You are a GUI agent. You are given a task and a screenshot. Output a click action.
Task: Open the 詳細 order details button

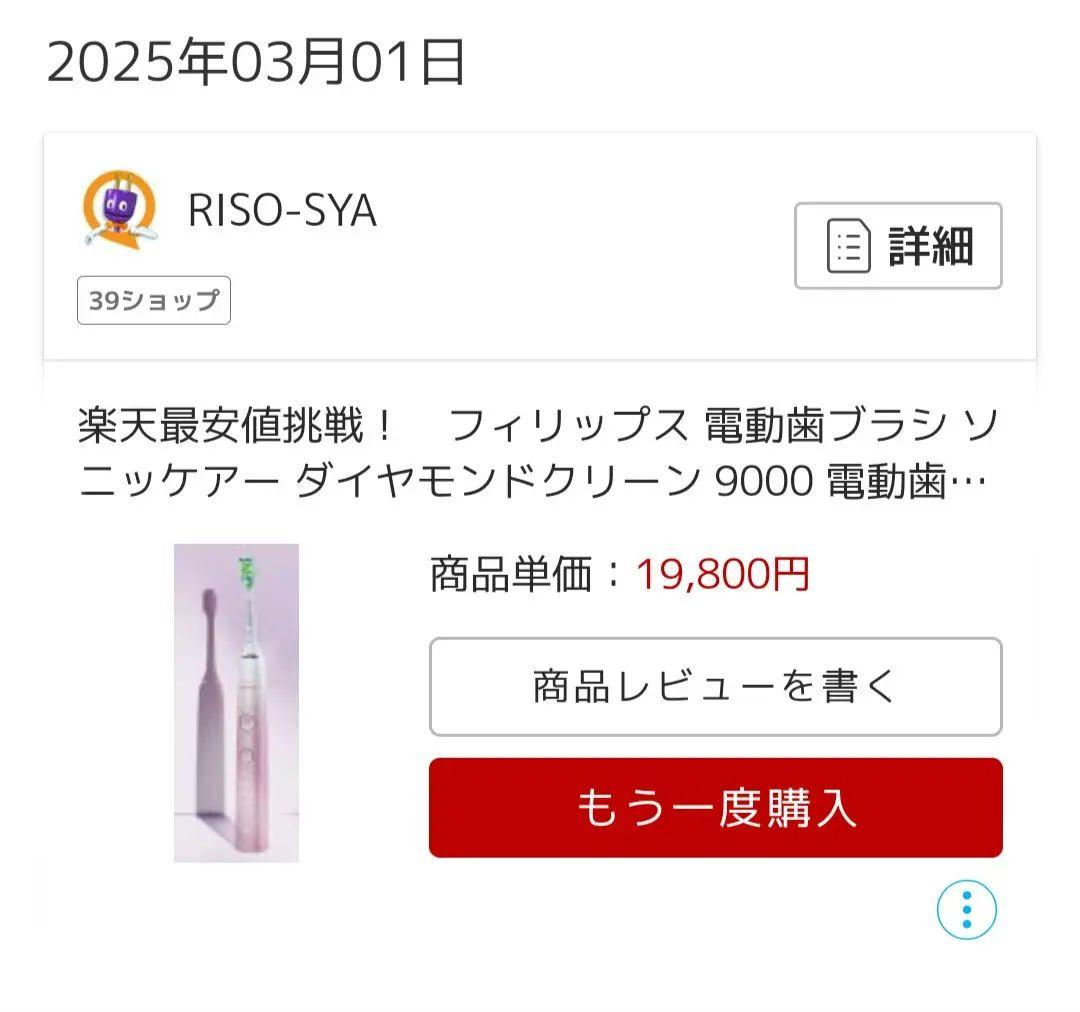(x=898, y=246)
